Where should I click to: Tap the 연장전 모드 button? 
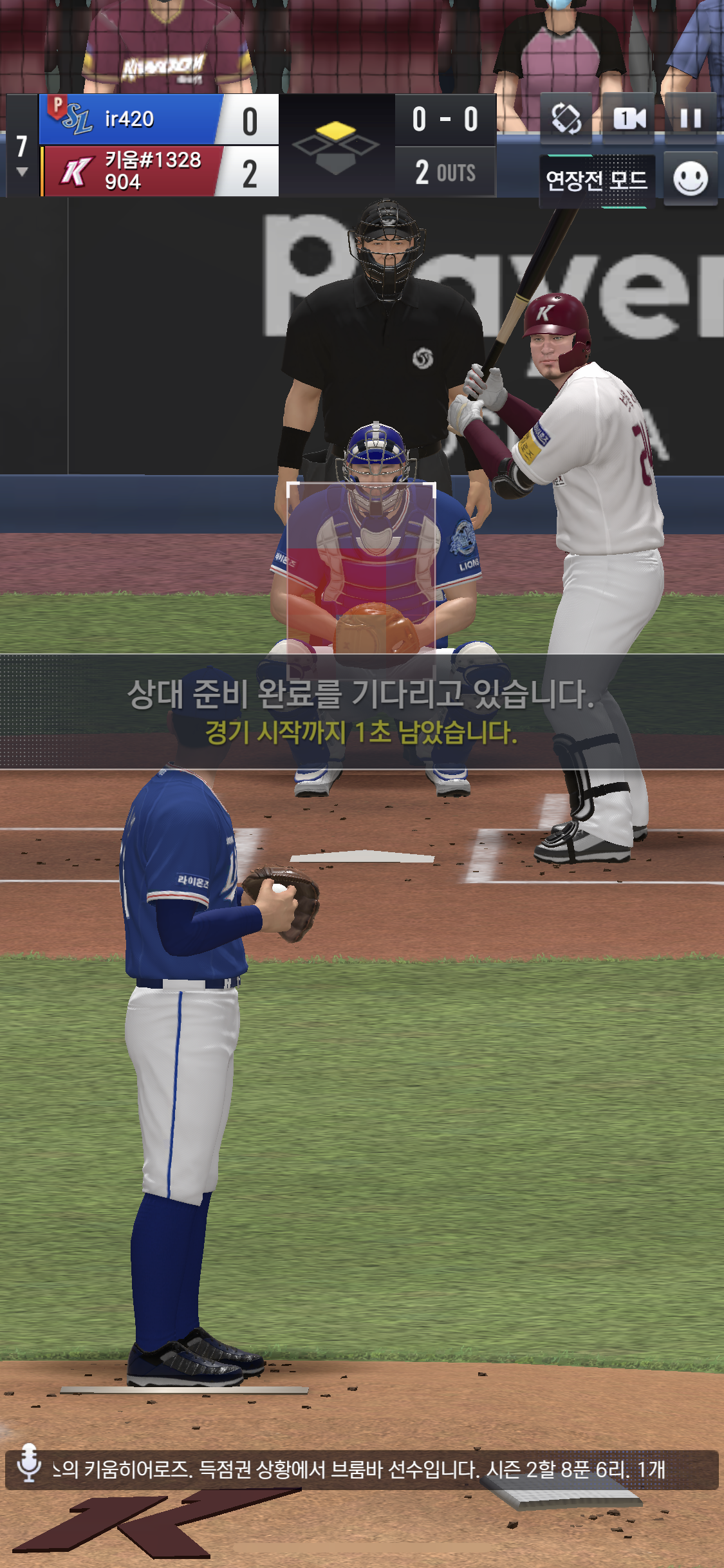point(597,181)
